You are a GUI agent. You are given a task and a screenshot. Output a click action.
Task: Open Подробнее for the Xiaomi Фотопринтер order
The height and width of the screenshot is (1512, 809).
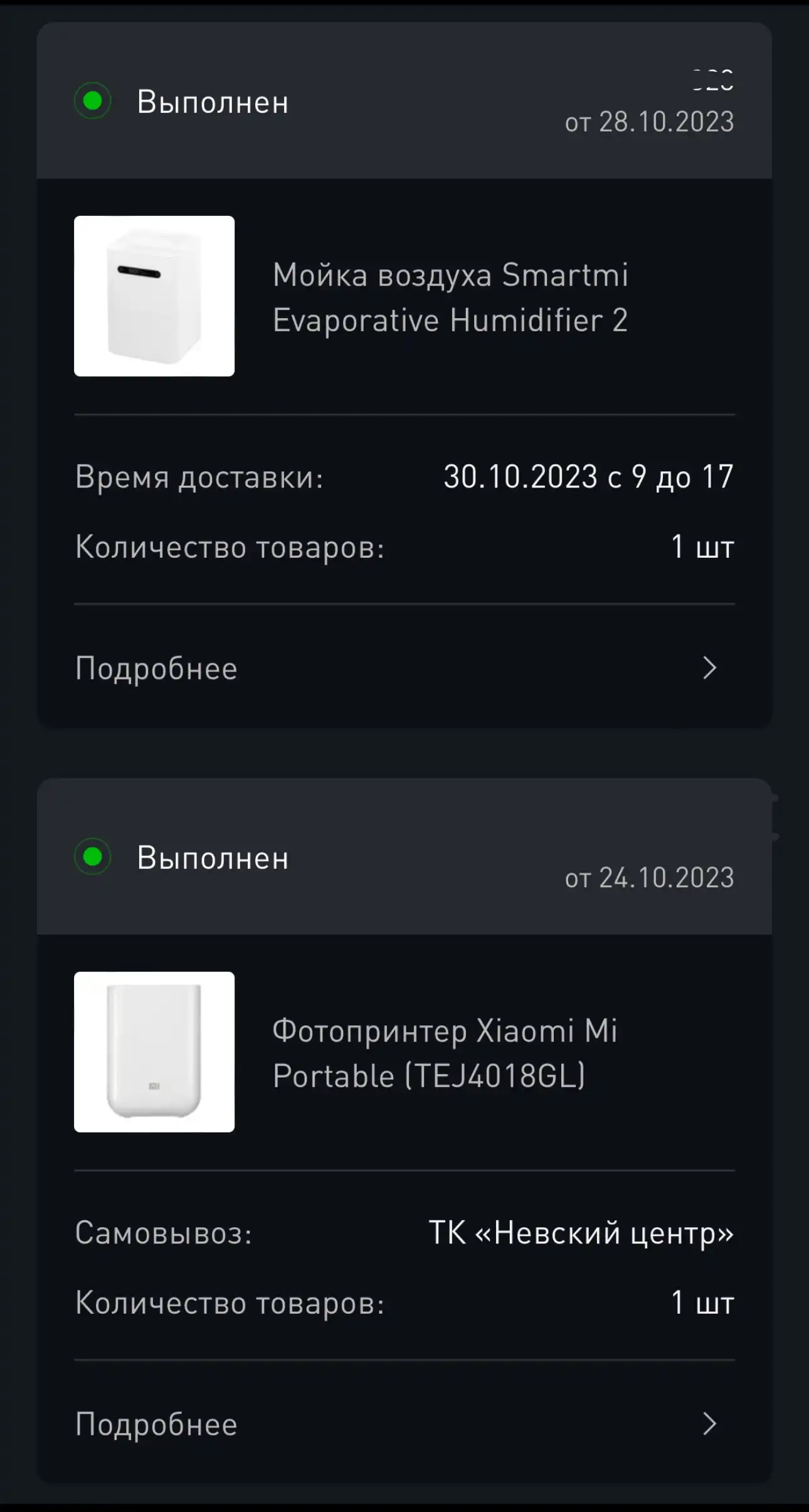[x=404, y=1424]
